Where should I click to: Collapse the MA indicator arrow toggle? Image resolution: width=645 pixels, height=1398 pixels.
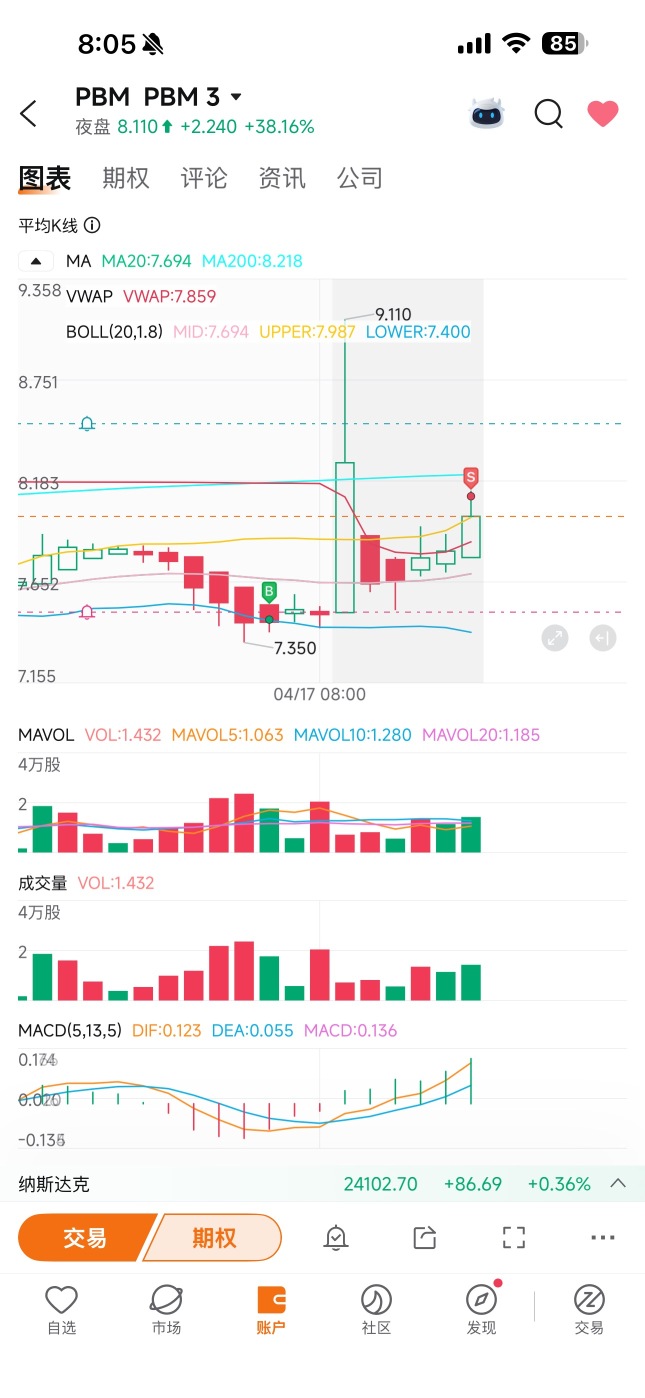[x=36, y=261]
